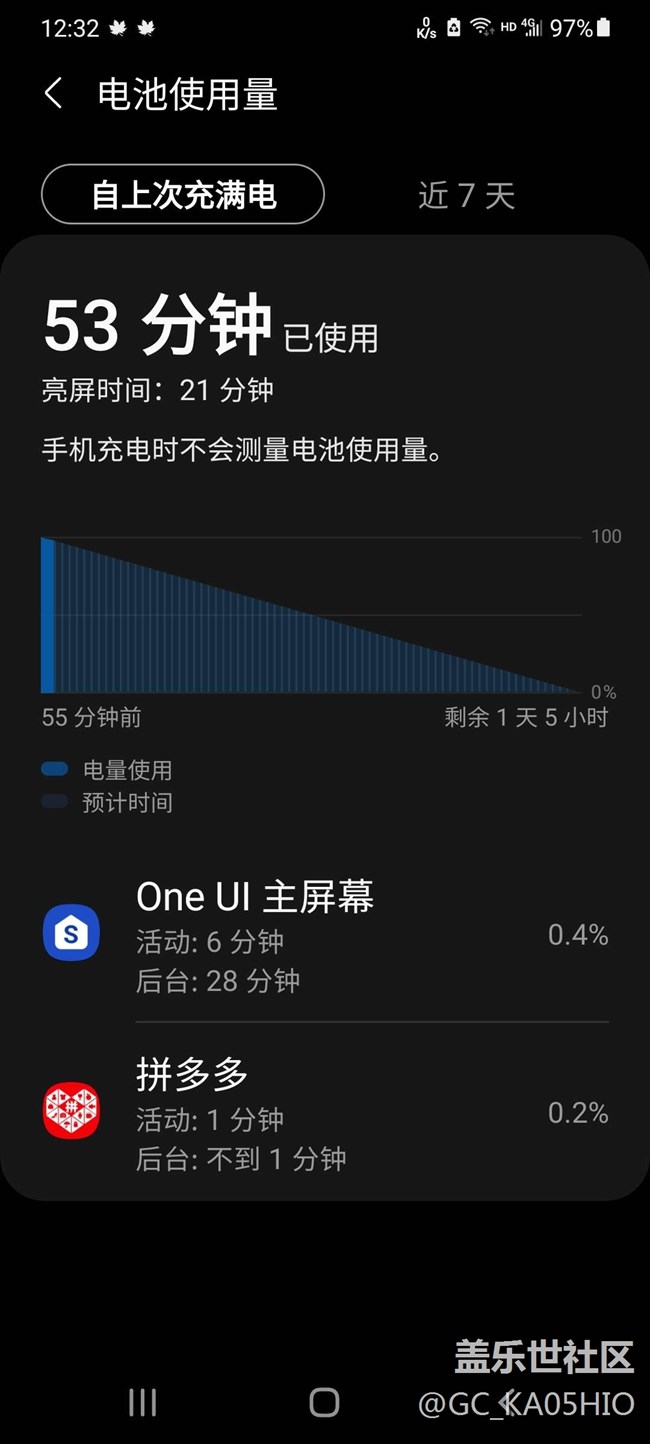Open One UI 主屏幕 battery usage details
Screen dimensions: 650x1444
pos(325,936)
